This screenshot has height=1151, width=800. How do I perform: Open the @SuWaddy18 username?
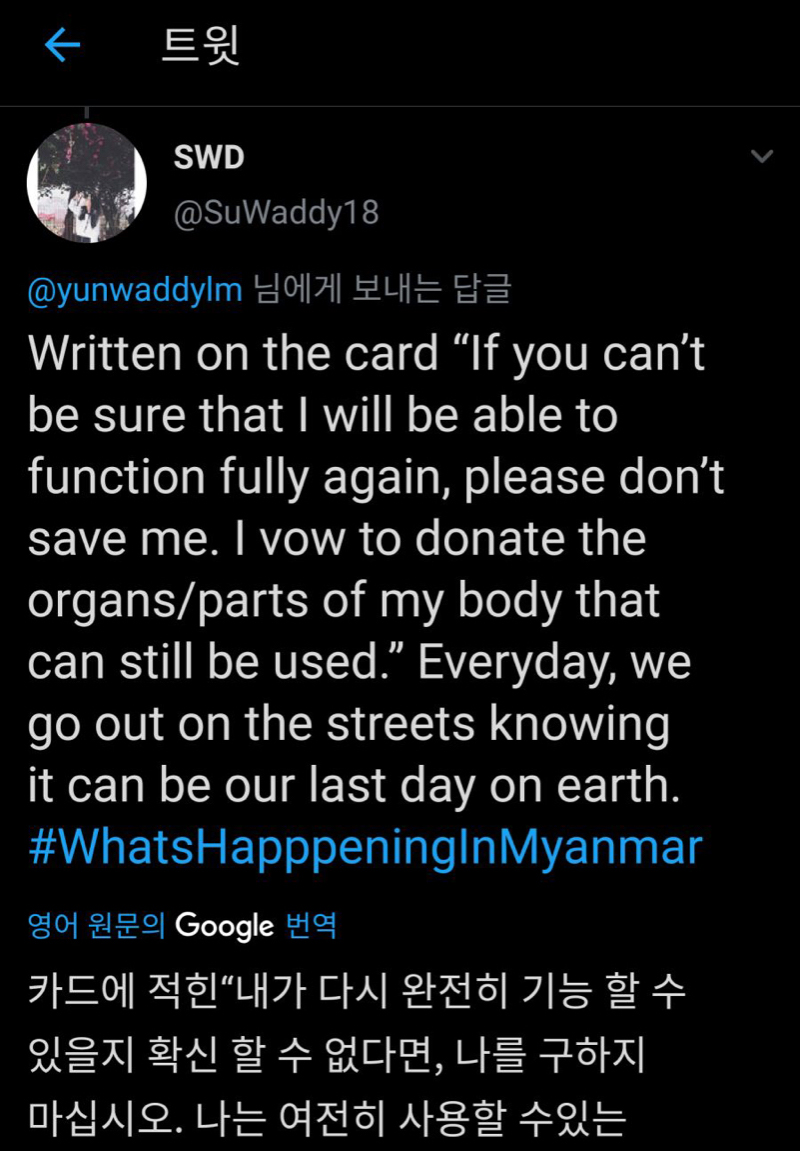tap(277, 213)
